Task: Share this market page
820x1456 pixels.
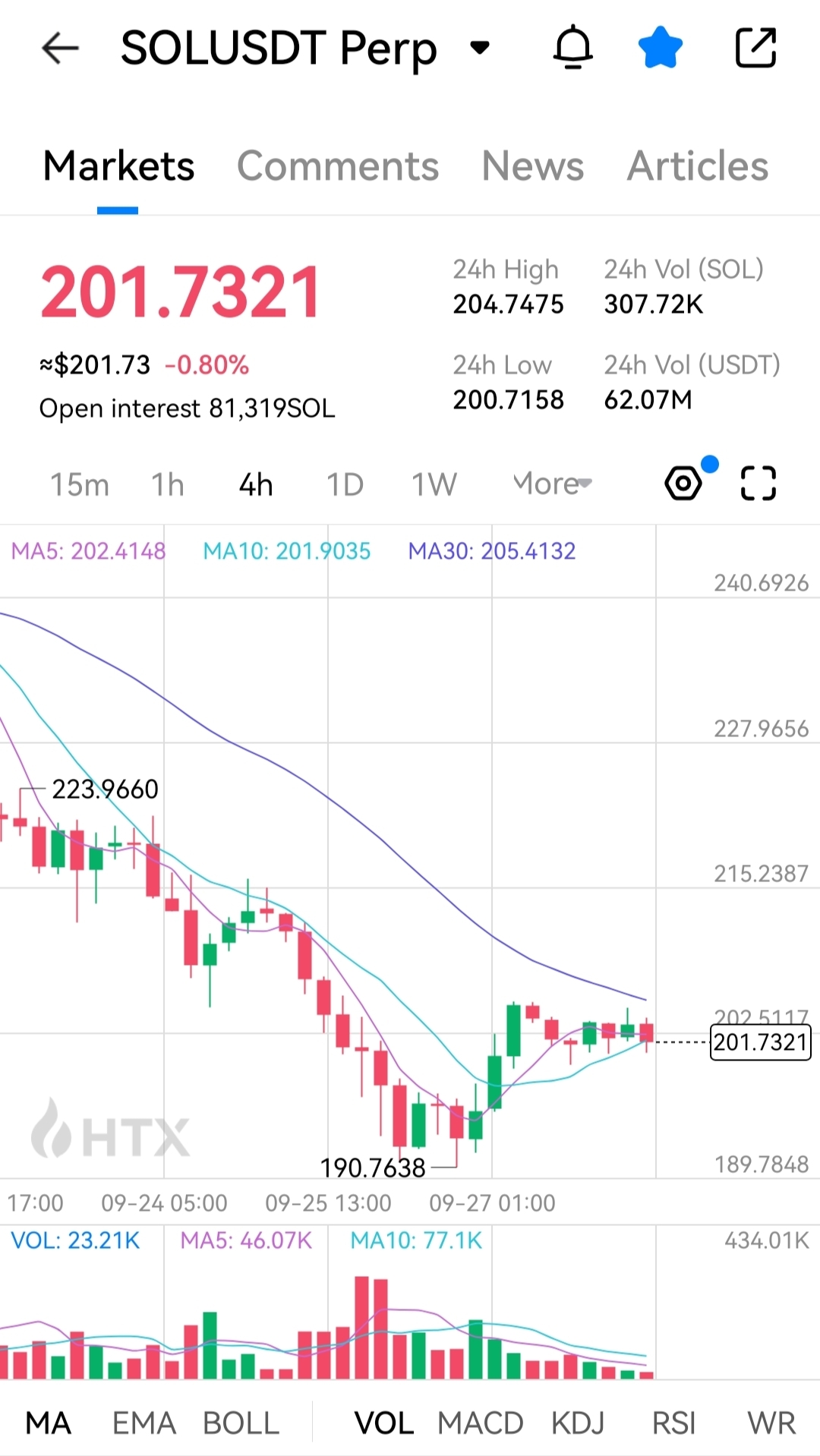Action: point(755,48)
